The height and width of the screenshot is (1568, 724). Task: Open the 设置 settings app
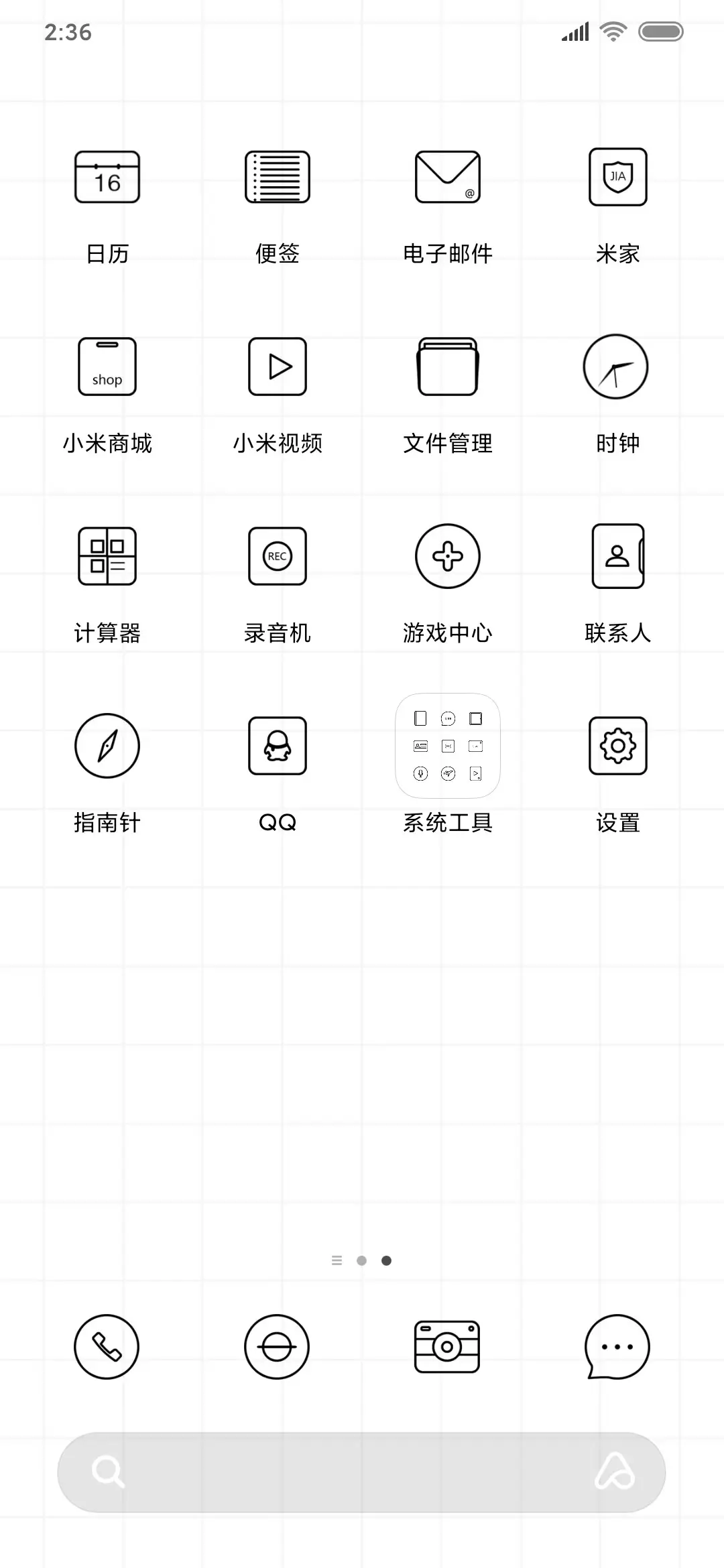617,746
